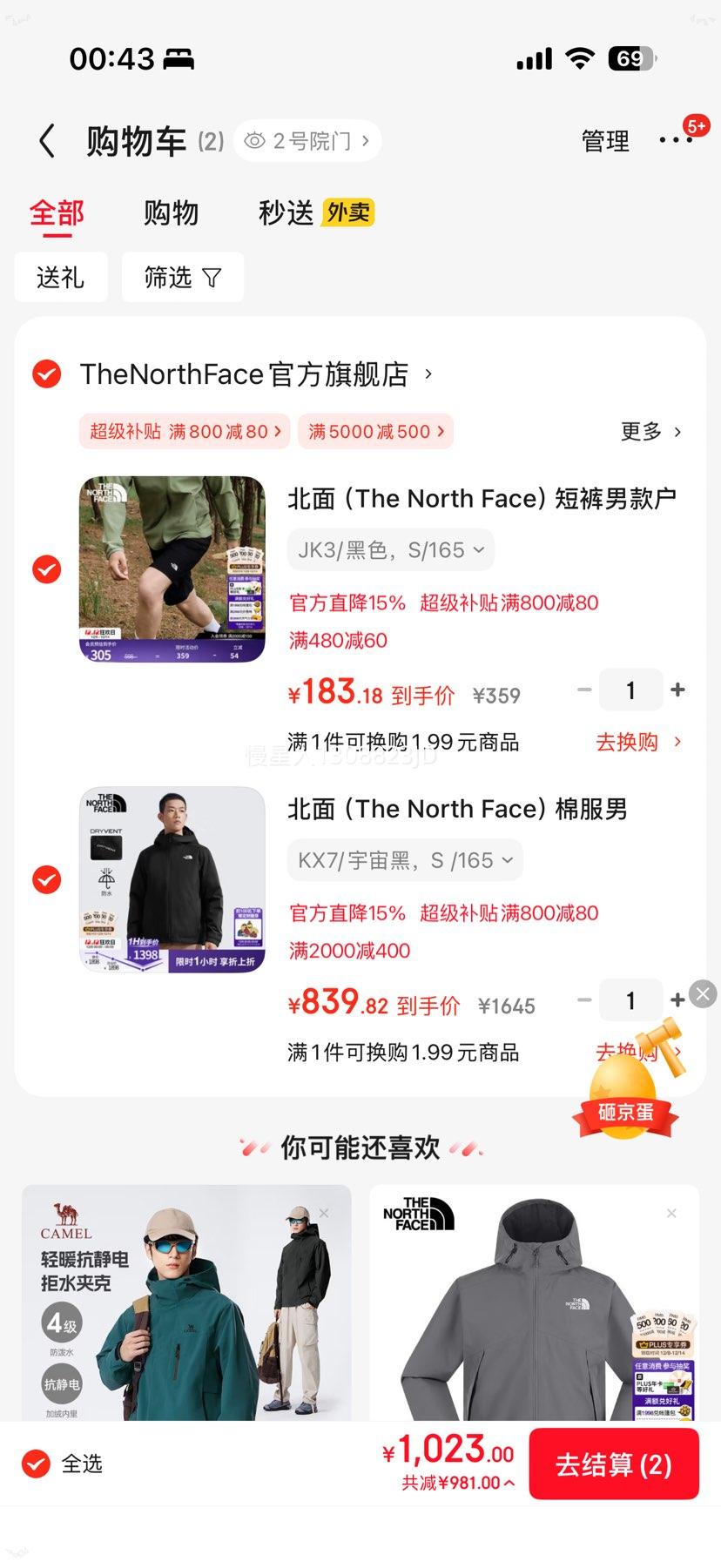Viewport: 721px width, 1568px height.
Task: Go back from the shopping cart
Action: 47,141
